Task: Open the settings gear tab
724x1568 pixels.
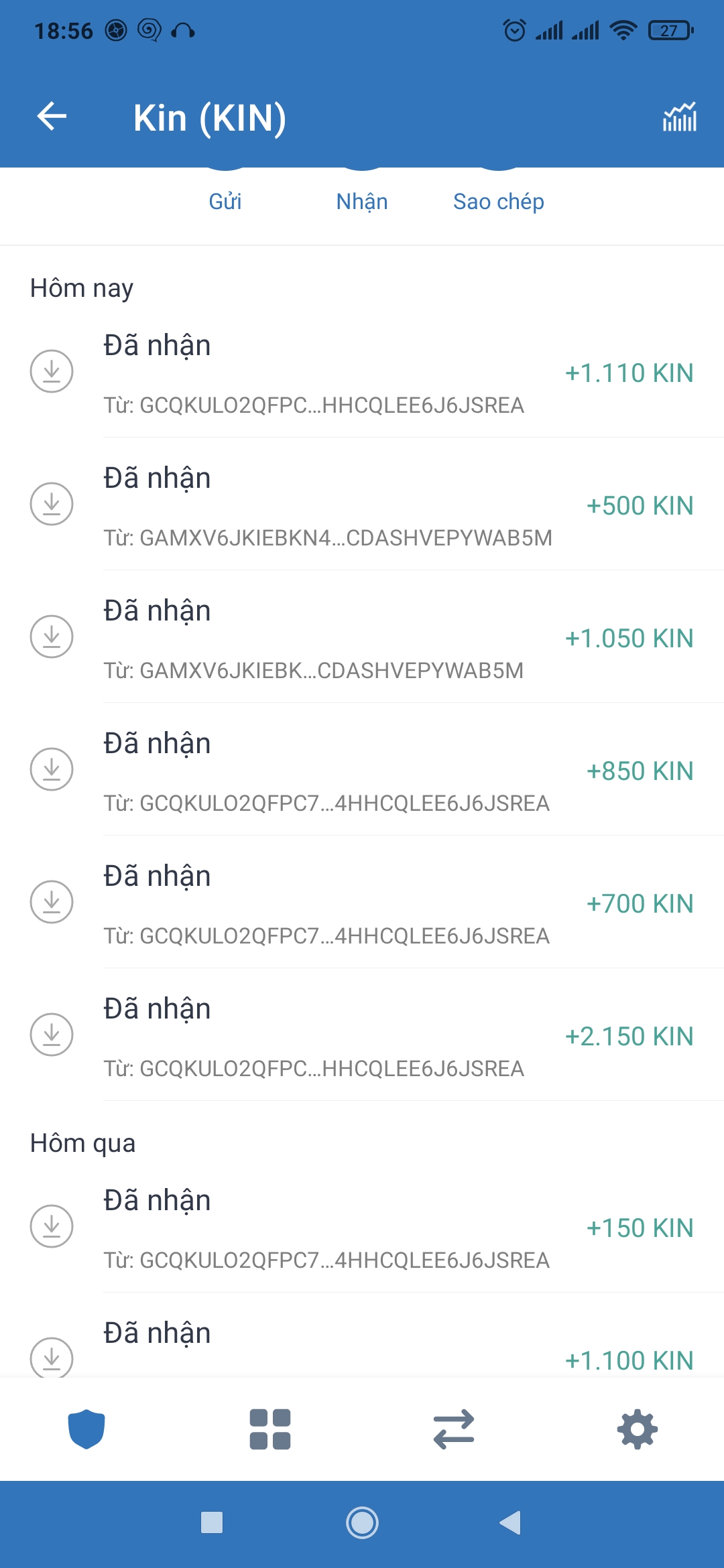Action: point(637,1429)
